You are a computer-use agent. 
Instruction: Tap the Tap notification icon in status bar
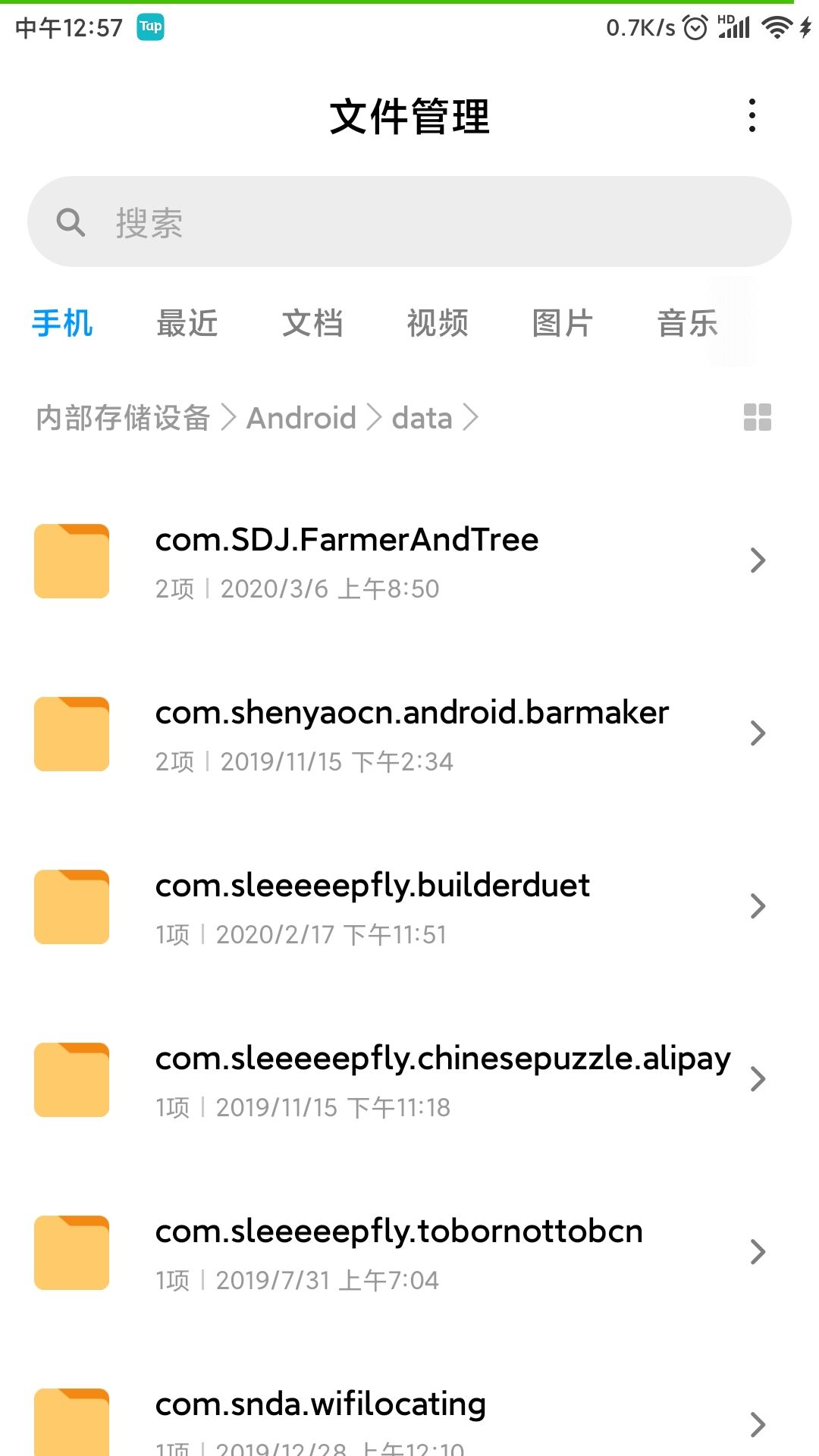point(150,27)
